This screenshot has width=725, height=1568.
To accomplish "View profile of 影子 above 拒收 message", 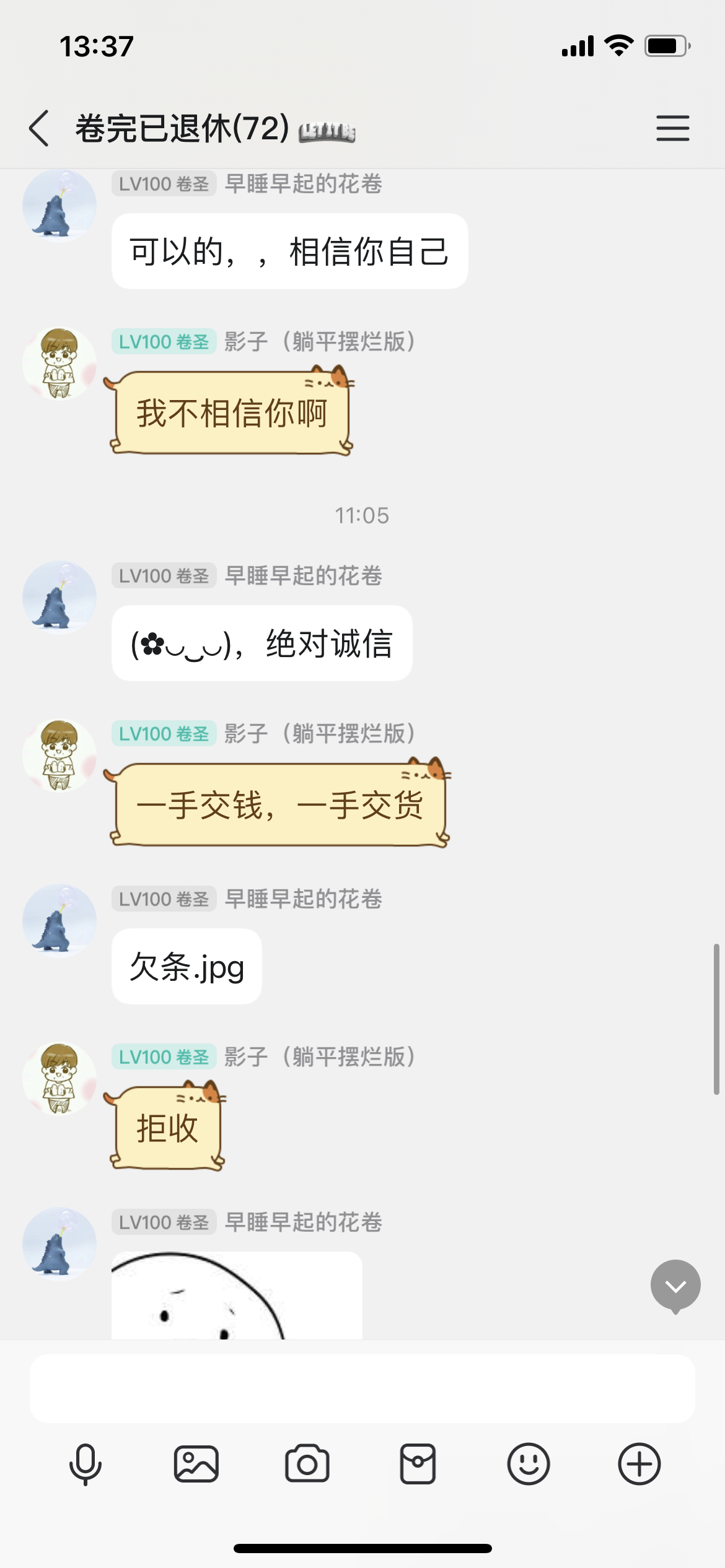I will (x=59, y=1078).
